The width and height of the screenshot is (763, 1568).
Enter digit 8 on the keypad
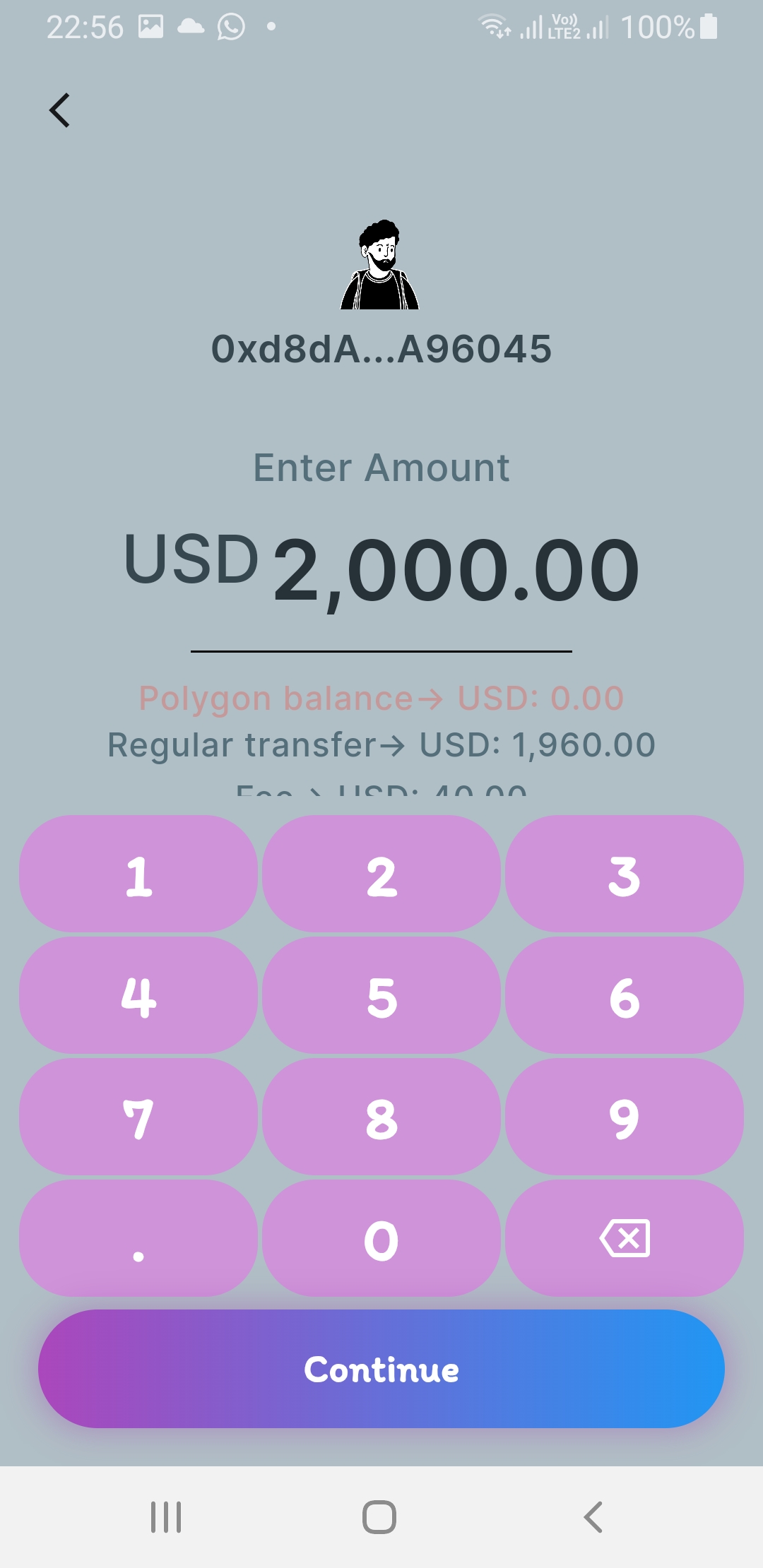(381, 1117)
